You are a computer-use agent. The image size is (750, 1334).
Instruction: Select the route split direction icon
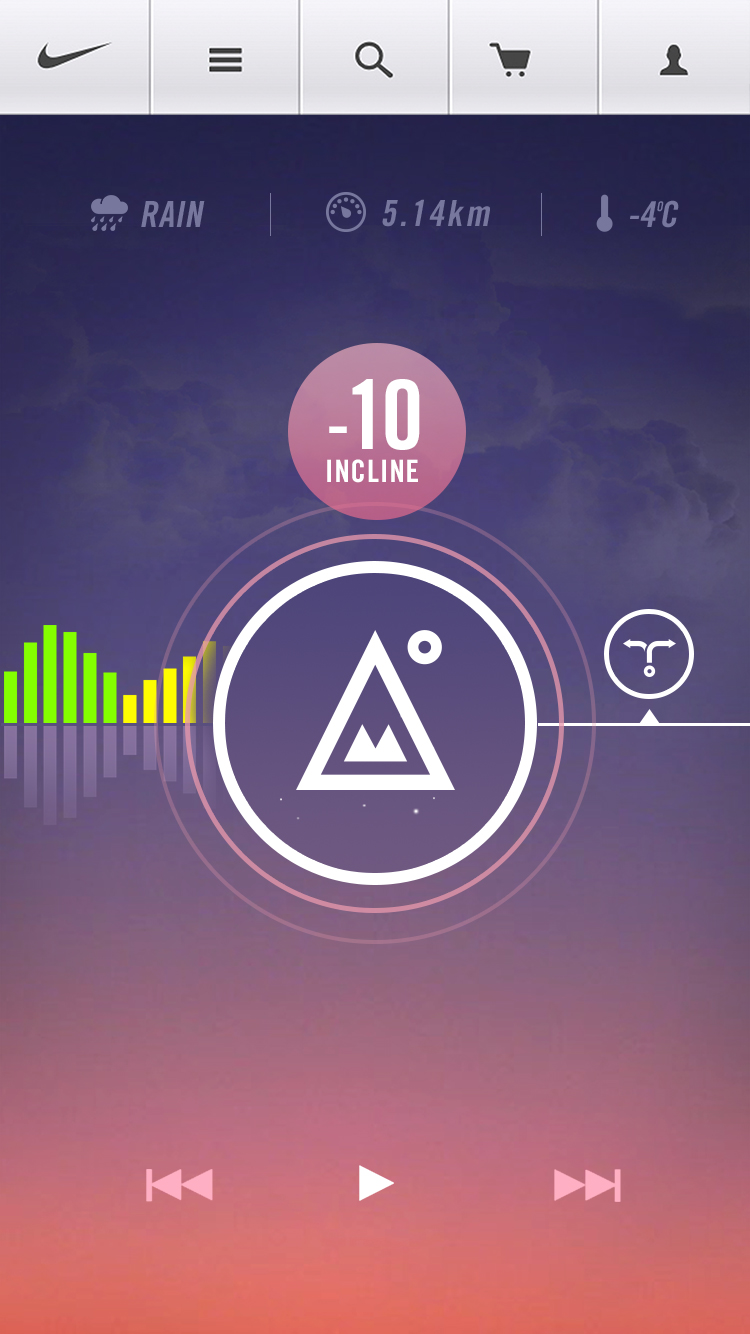(649, 654)
